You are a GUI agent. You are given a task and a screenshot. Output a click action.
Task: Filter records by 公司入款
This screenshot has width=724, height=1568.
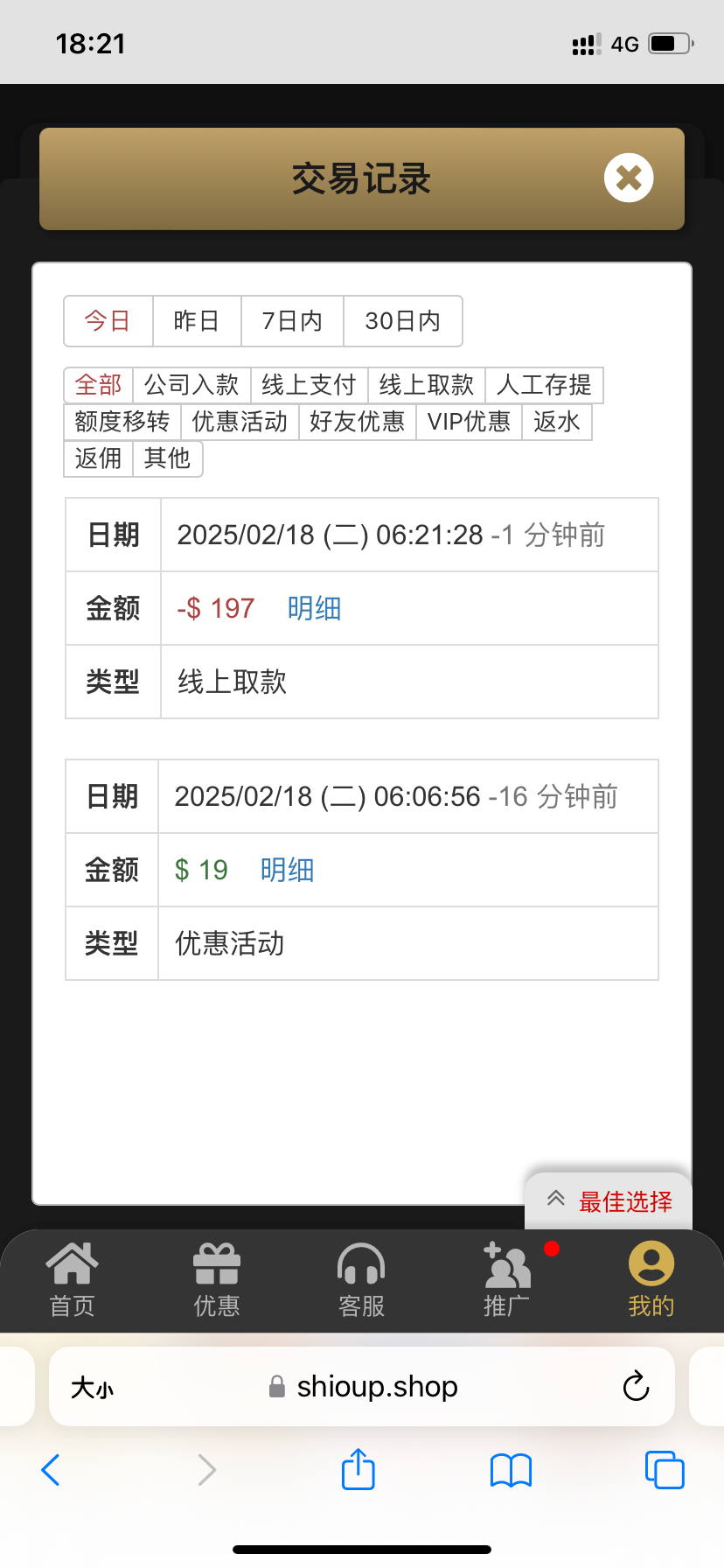pyautogui.click(x=191, y=385)
